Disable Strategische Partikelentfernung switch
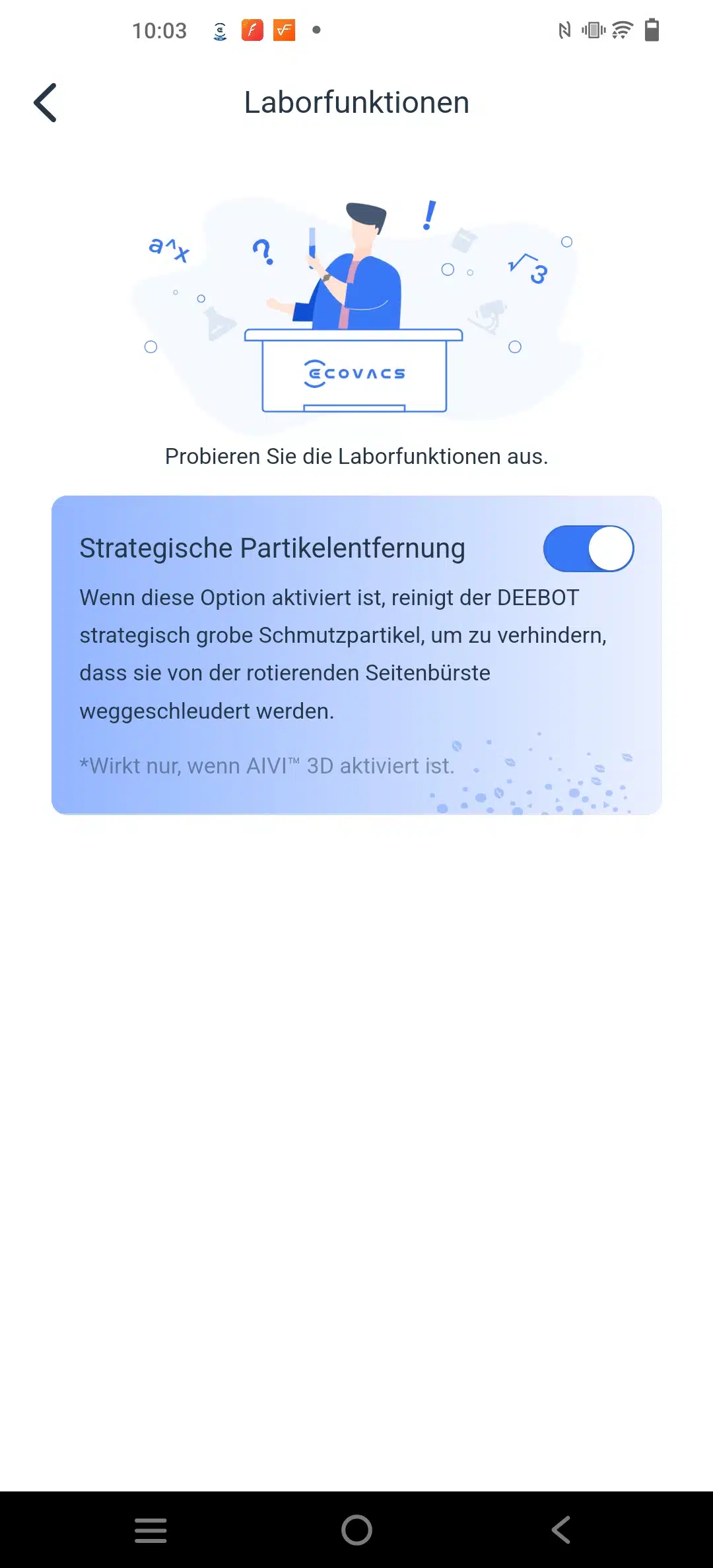The width and height of the screenshot is (713, 1568). tap(588, 548)
